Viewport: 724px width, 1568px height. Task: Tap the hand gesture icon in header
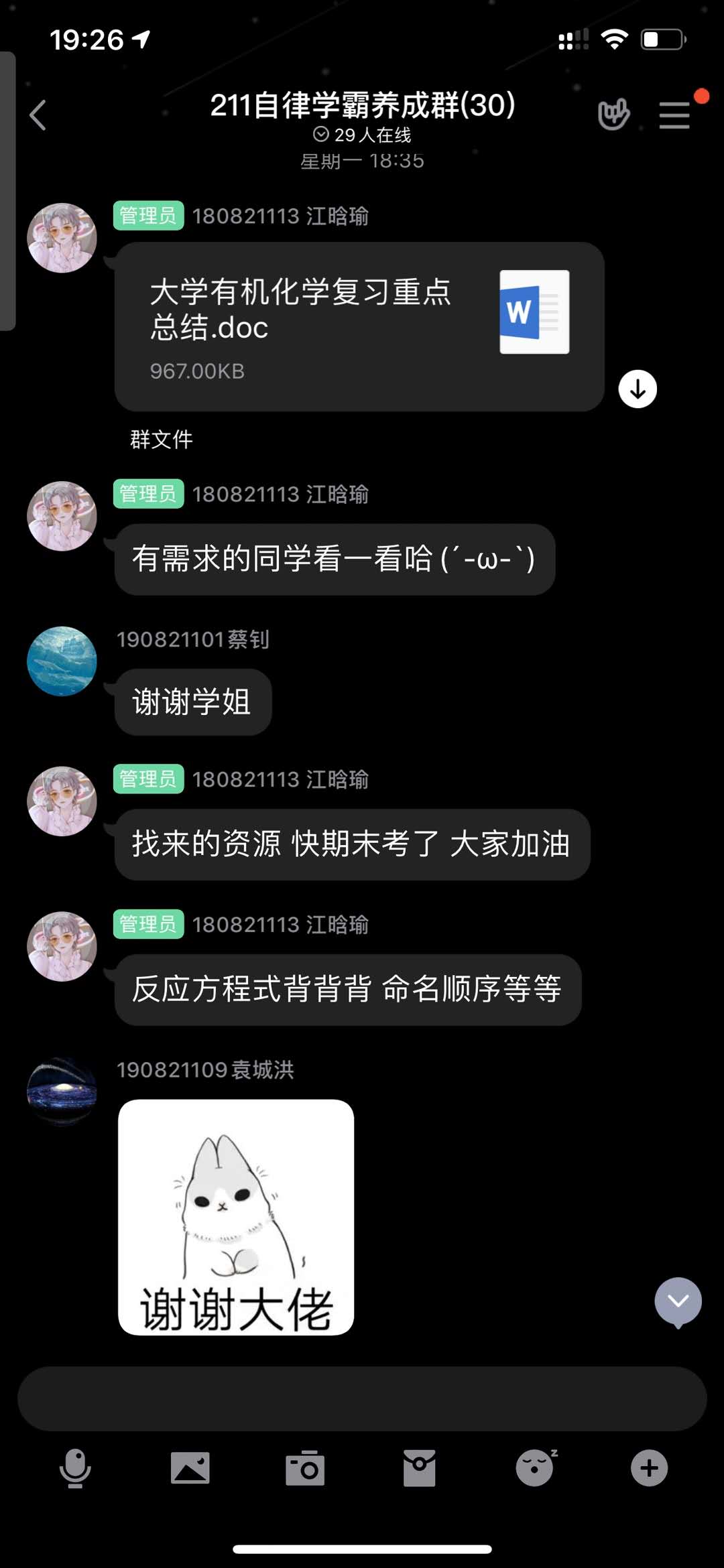(x=613, y=114)
